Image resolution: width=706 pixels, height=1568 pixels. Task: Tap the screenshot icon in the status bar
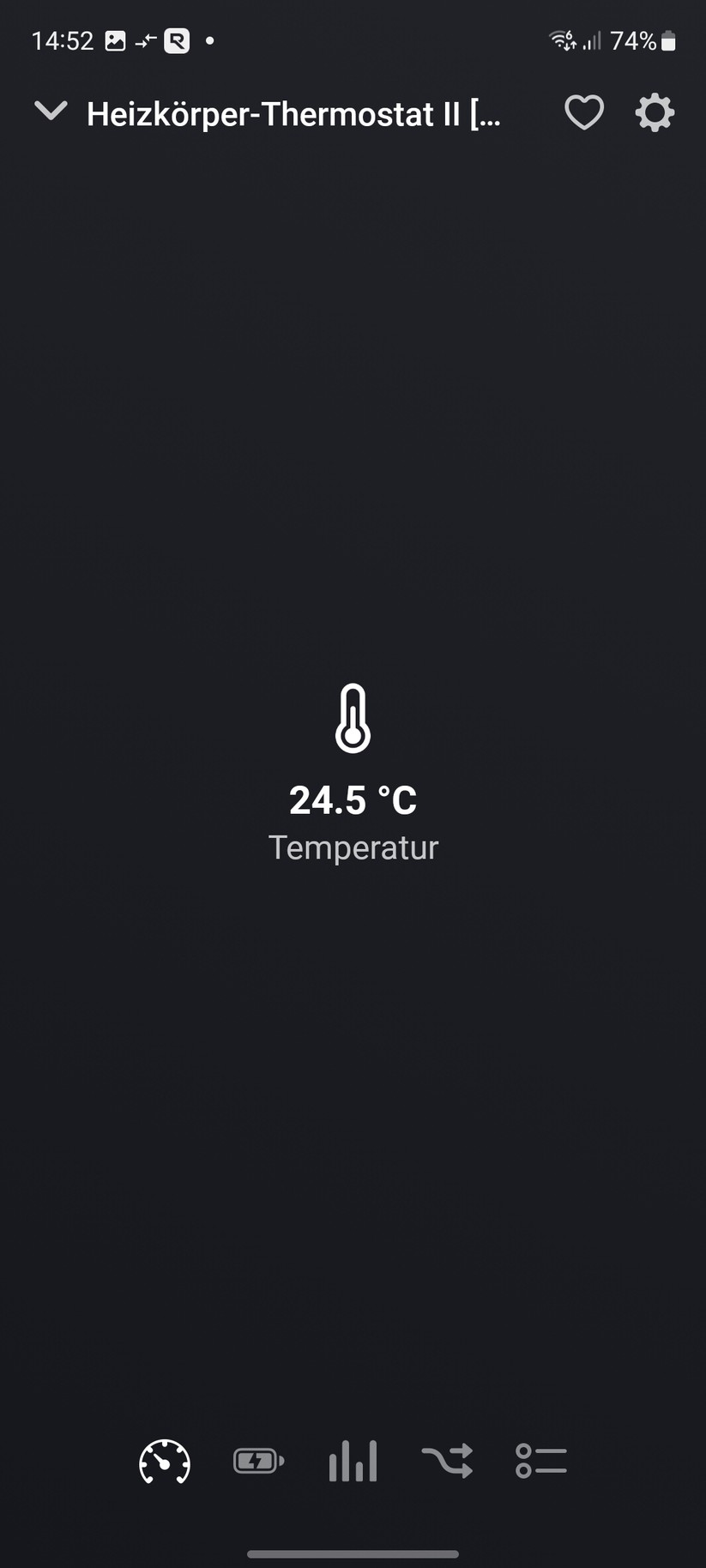click(114, 39)
